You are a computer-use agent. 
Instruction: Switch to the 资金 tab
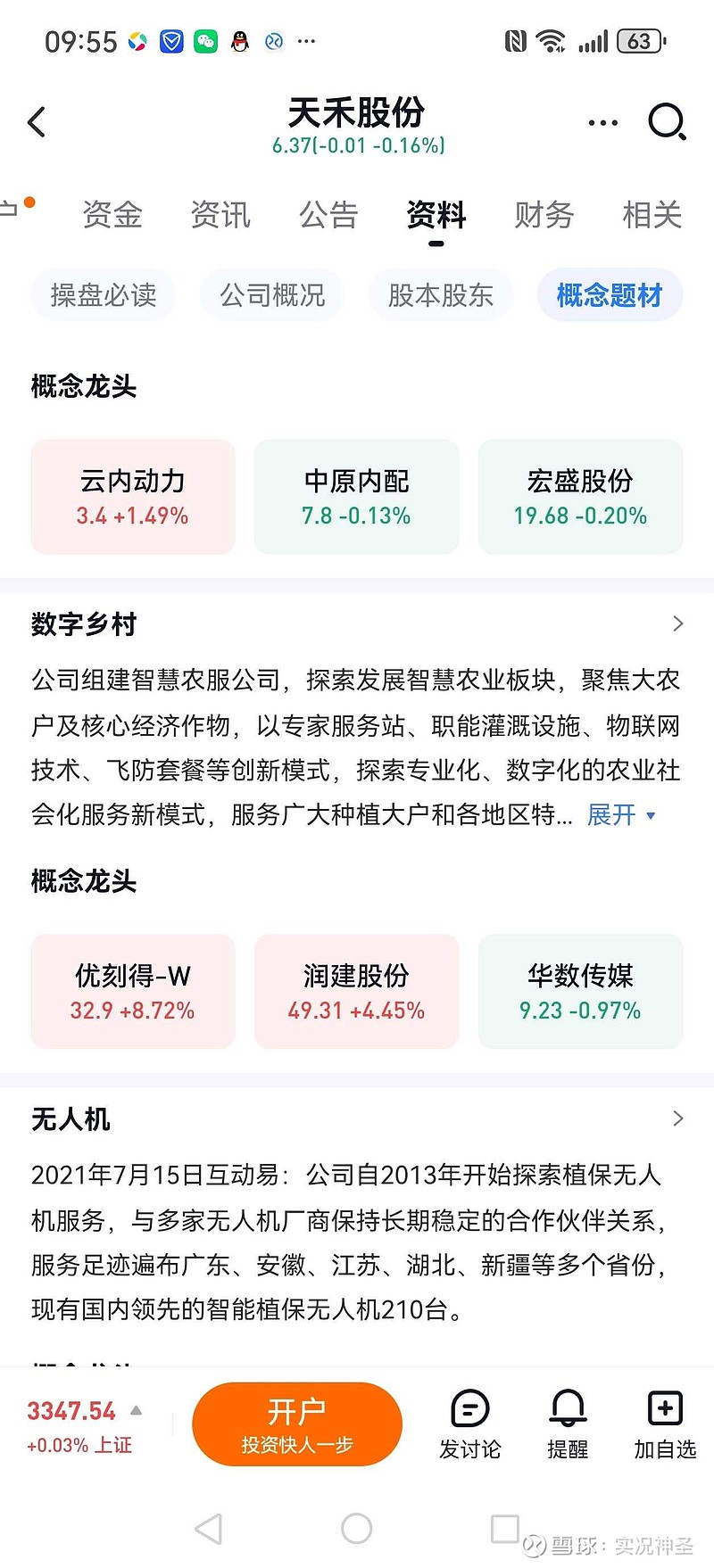(x=112, y=215)
